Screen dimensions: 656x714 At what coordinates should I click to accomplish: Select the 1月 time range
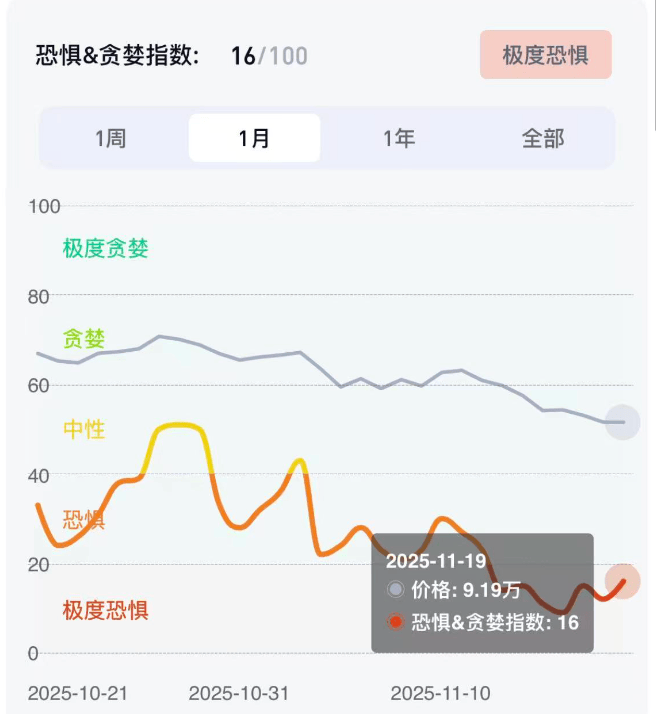[254, 138]
